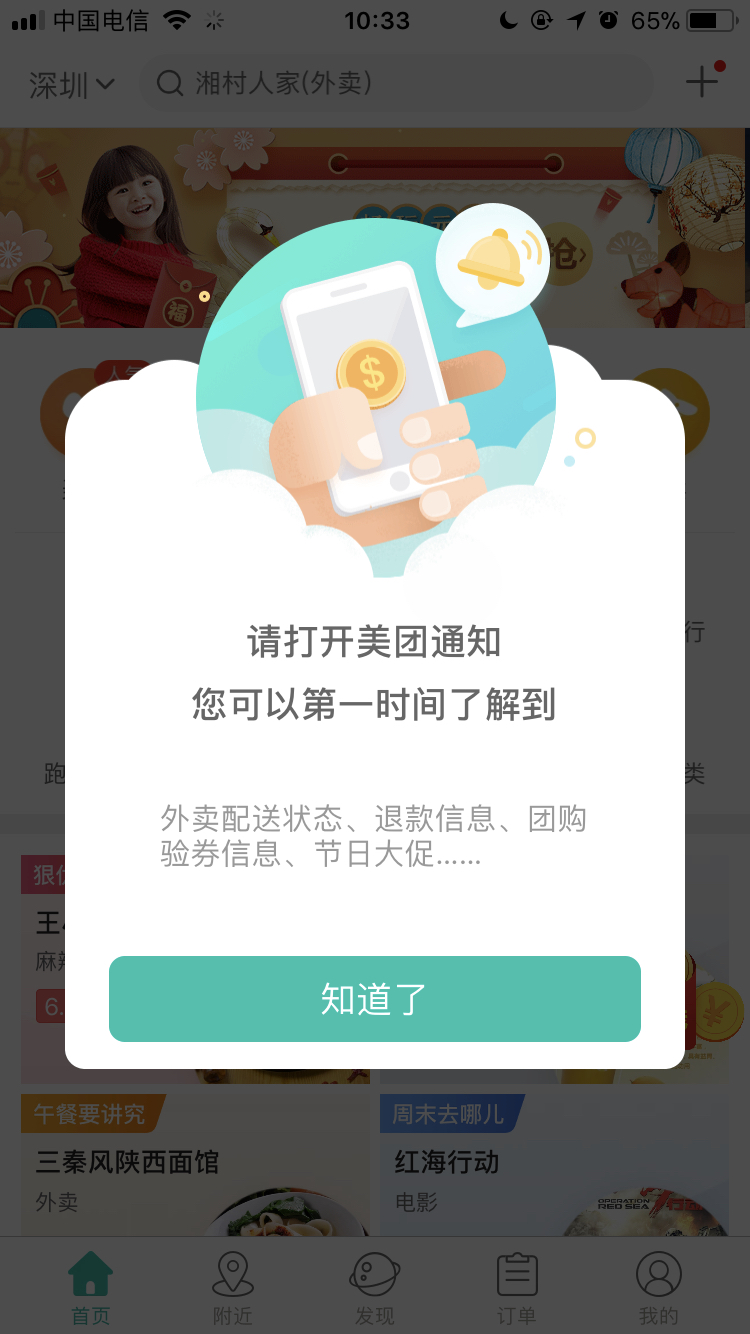Switch to the 附近 tab

pyautogui.click(x=232, y=1288)
